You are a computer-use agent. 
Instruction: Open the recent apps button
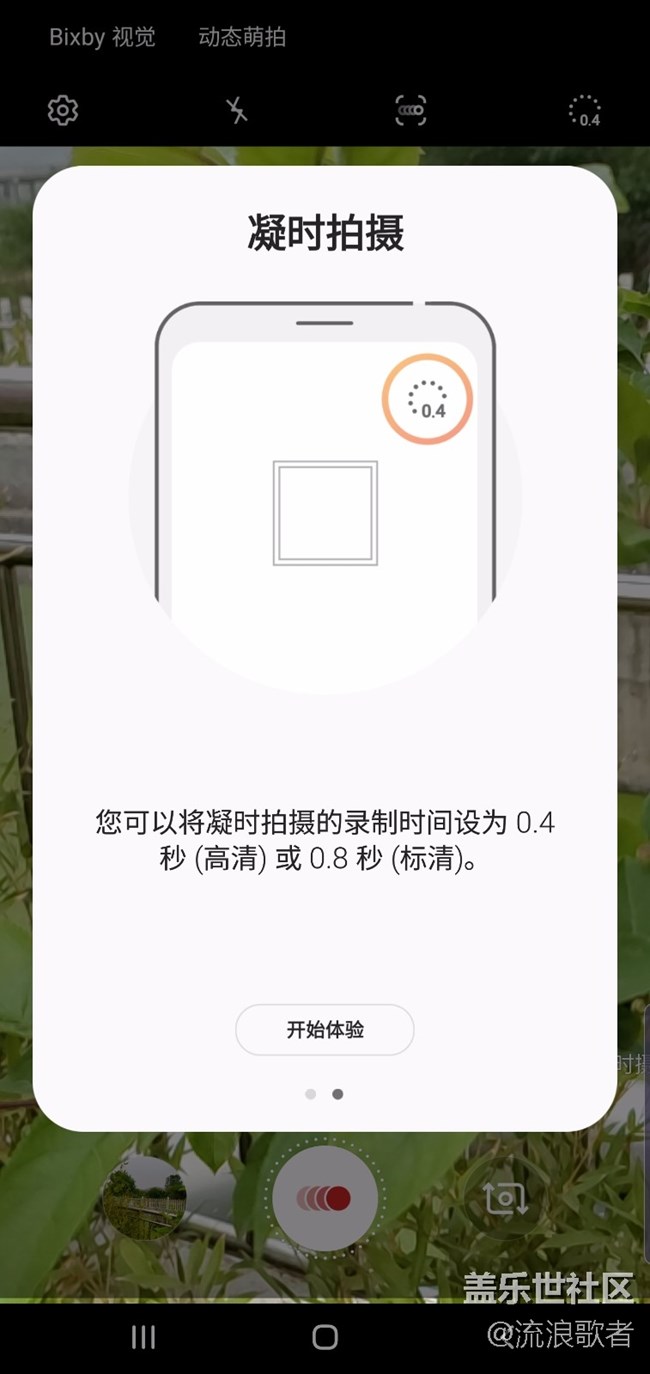[x=144, y=1337]
